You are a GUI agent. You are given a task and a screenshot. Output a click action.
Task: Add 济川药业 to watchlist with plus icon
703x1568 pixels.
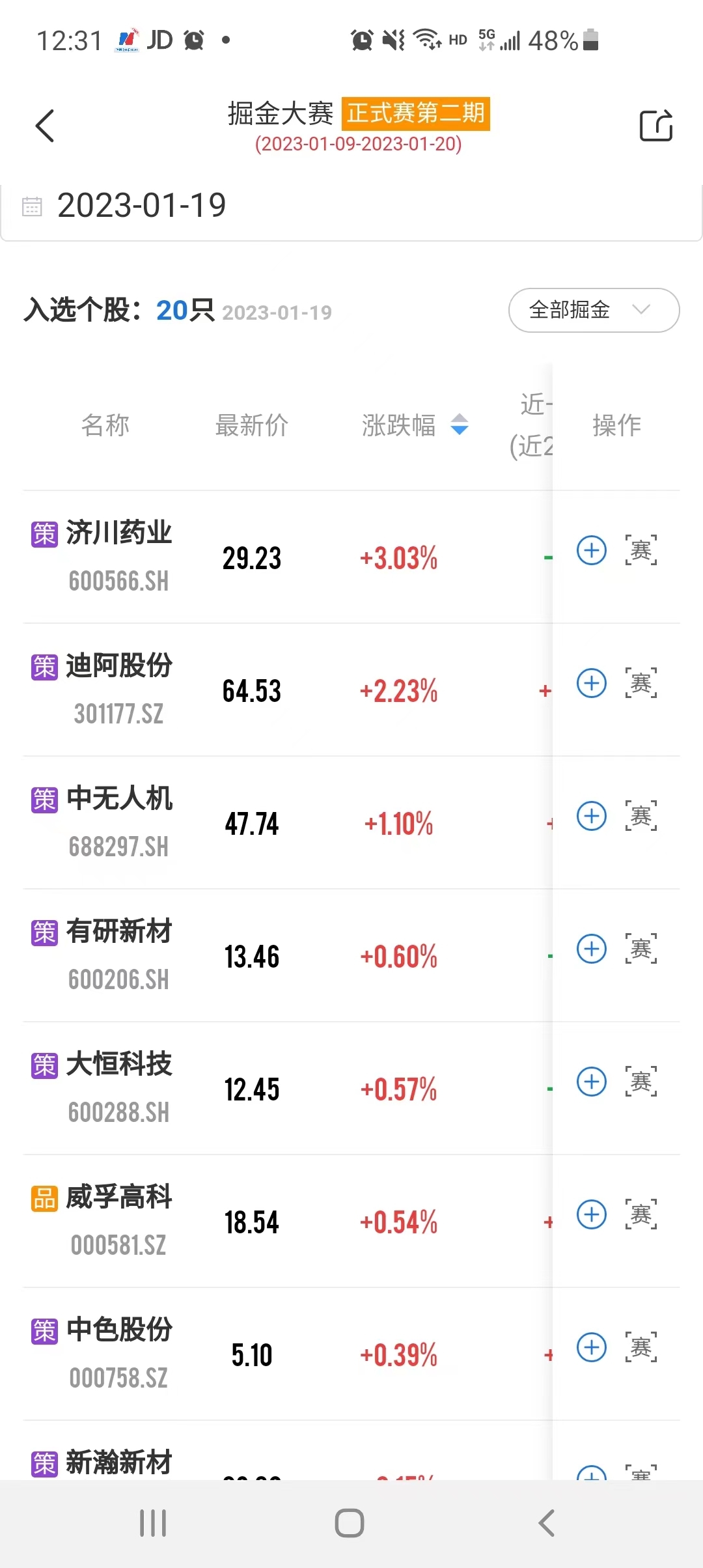tap(592, 550)
